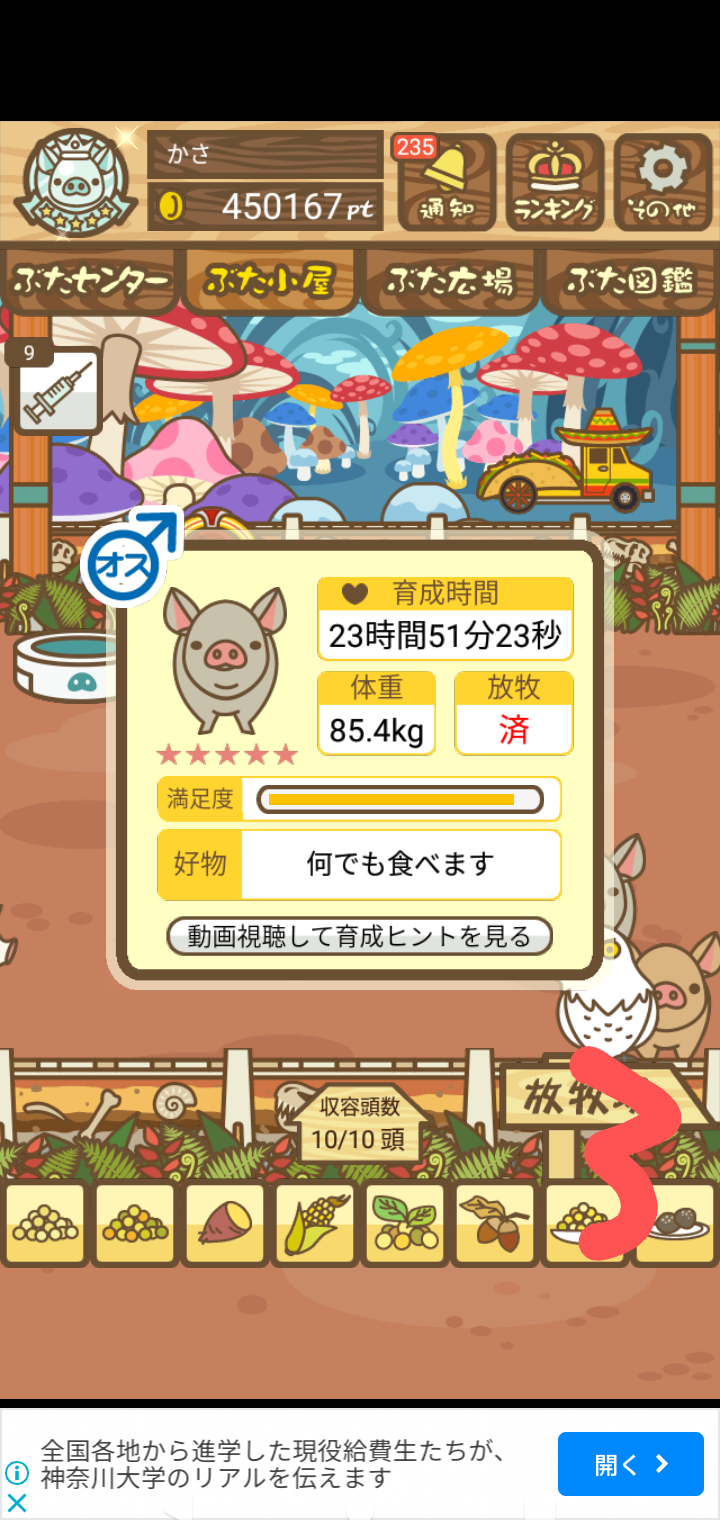Use the syringe item
Viewport: 720px width, 1520px height.
58,390
